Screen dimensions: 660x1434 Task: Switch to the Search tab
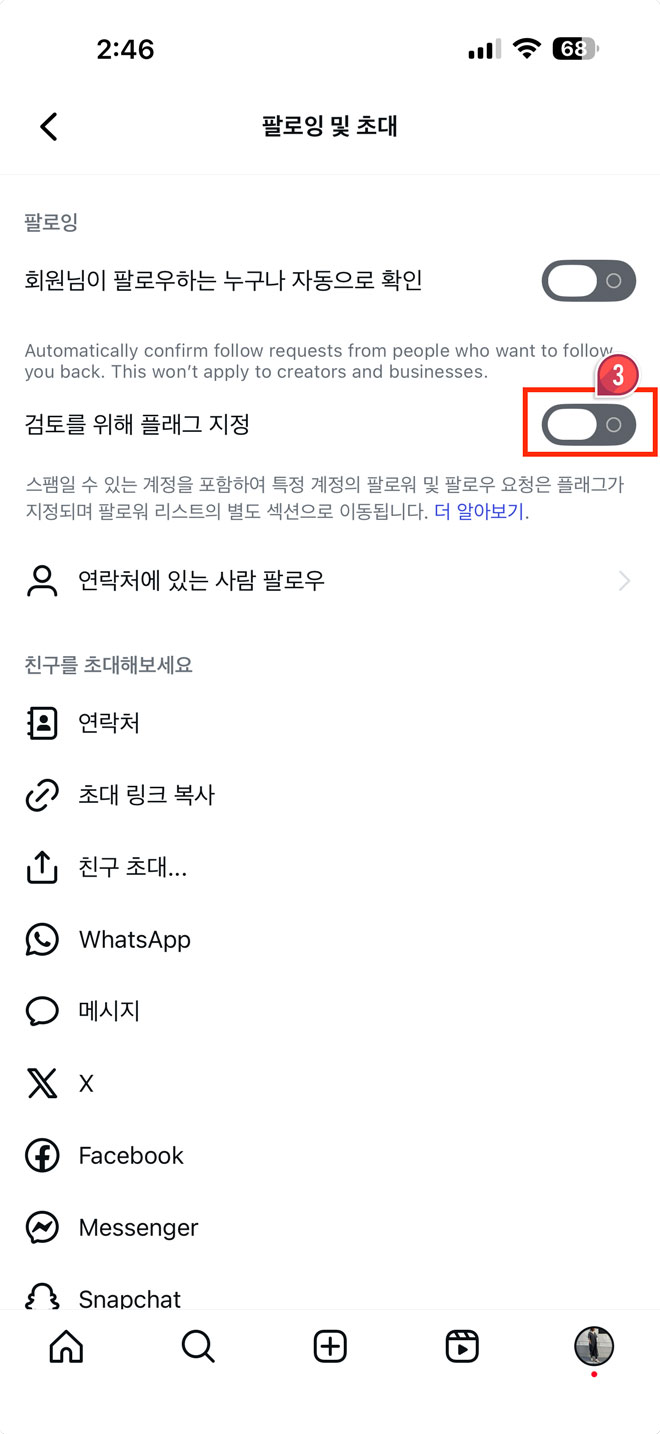pyautogui.click(x=198, y=1347)
